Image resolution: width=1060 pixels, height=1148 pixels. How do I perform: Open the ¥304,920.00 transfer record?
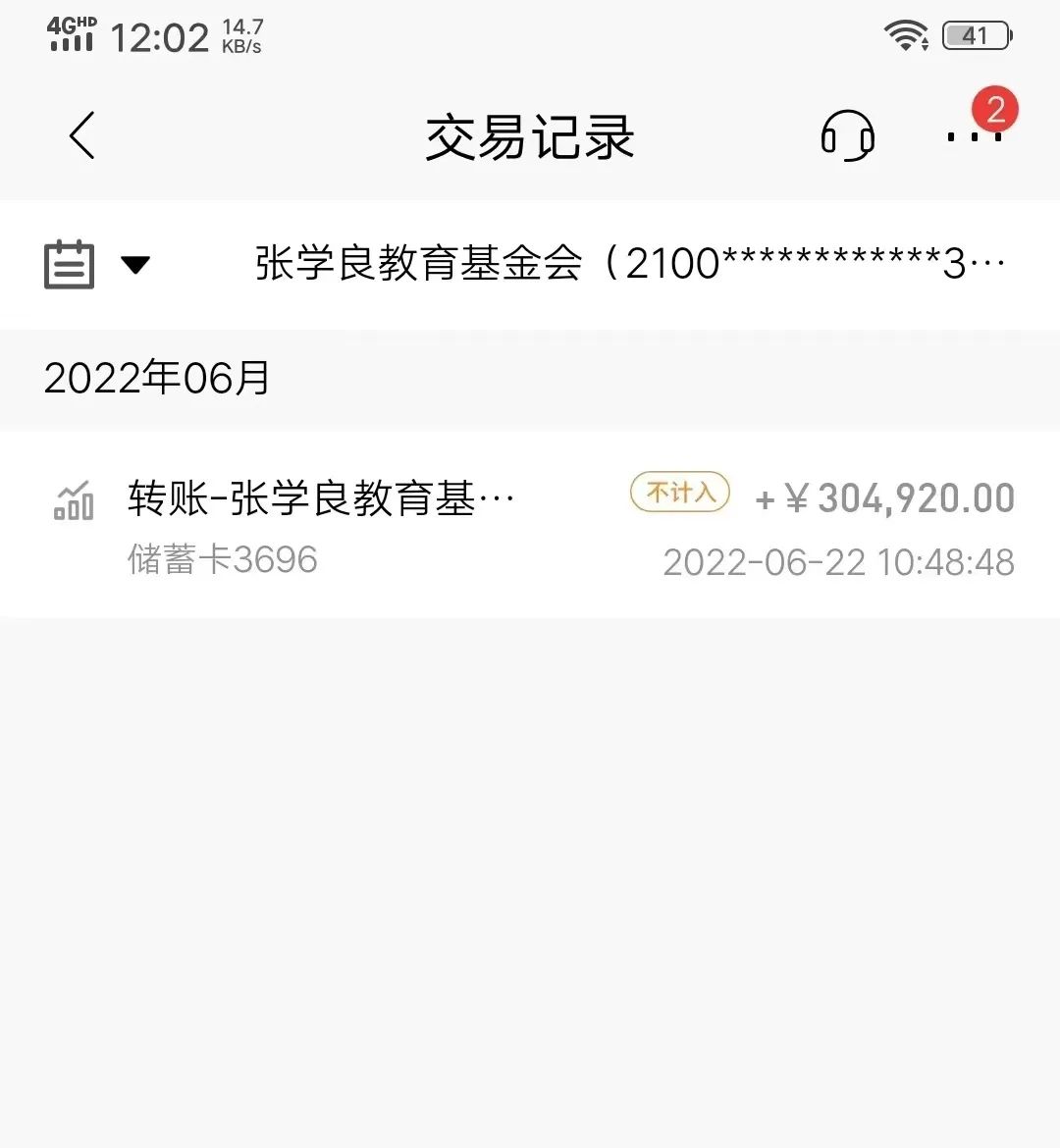(x=530, y=526)
